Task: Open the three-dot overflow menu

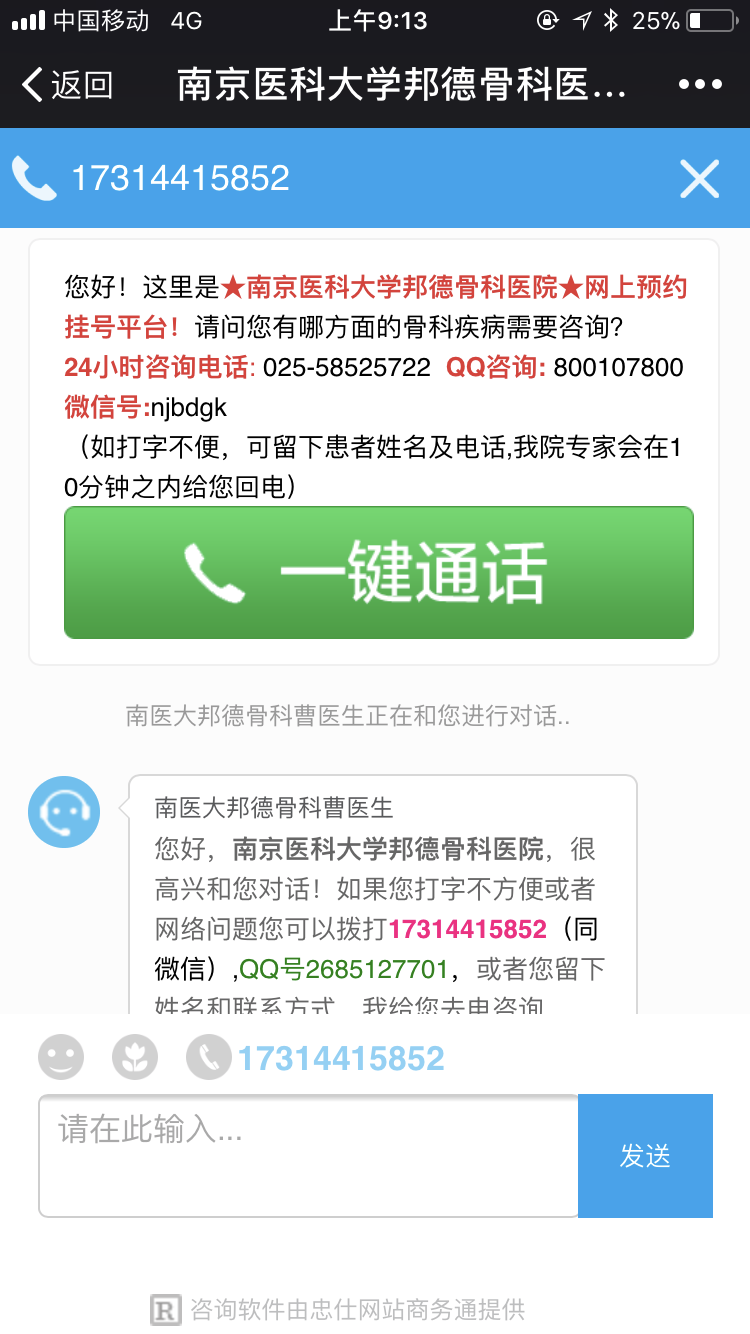Action: tap(700, 85)
